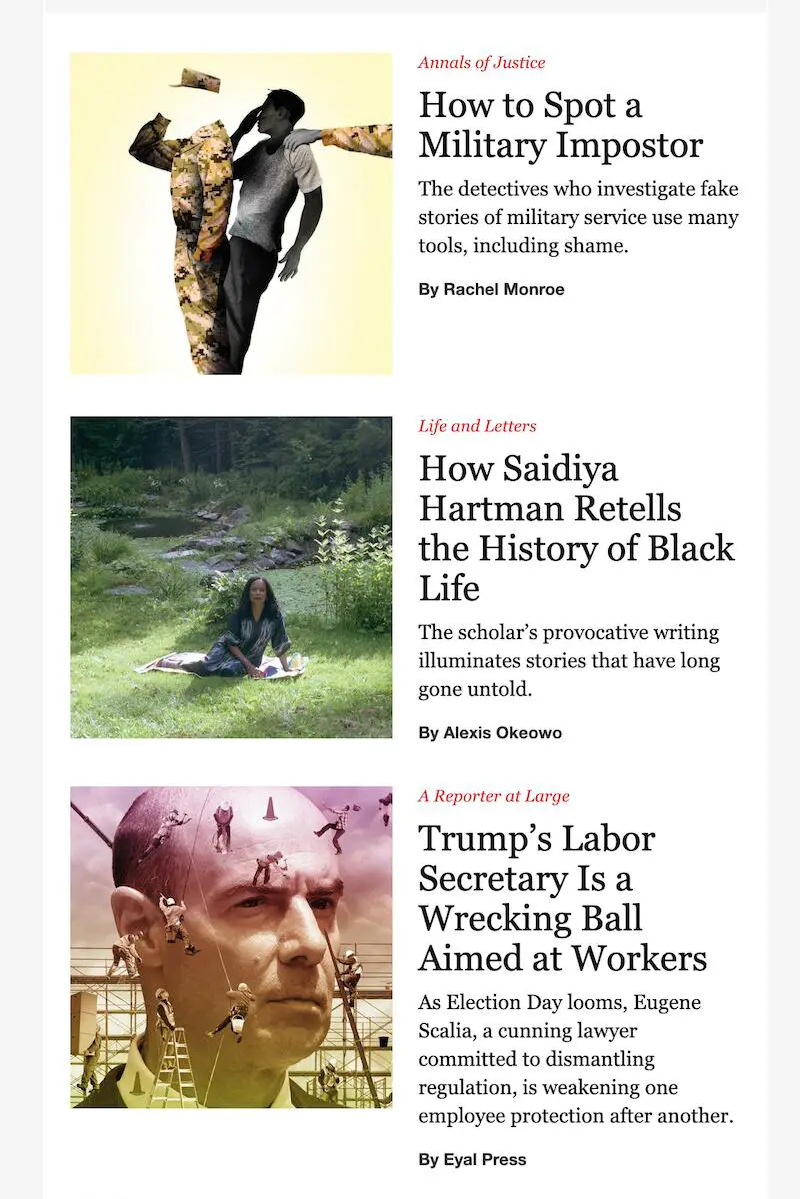Read 'Trump's Labor Secretary Is a Wrecking Ball'
This screenshot has width=800, height=1199.
(x=562, y=899)
